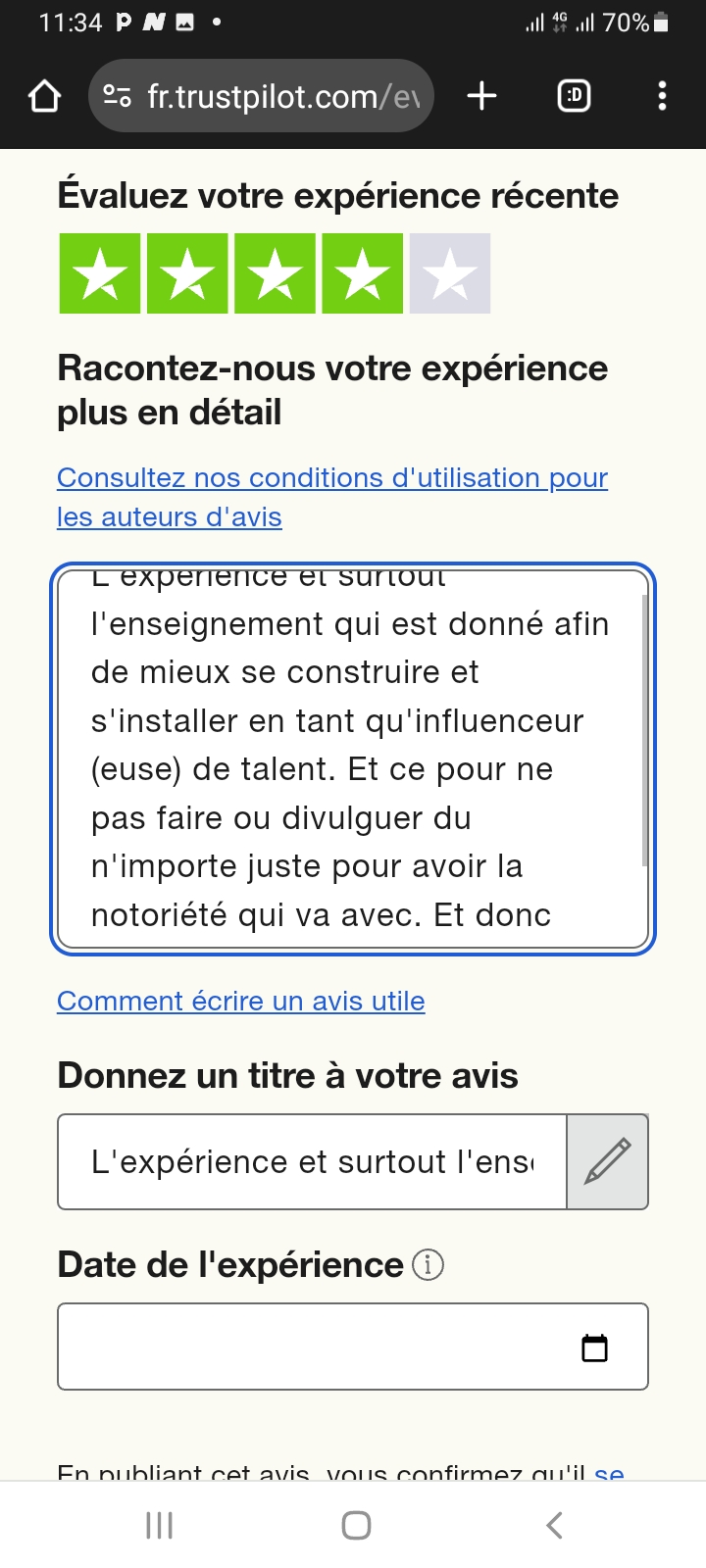Set the rating to three stars
This screenshot has width=706, height=1568.
pos(275,273)
